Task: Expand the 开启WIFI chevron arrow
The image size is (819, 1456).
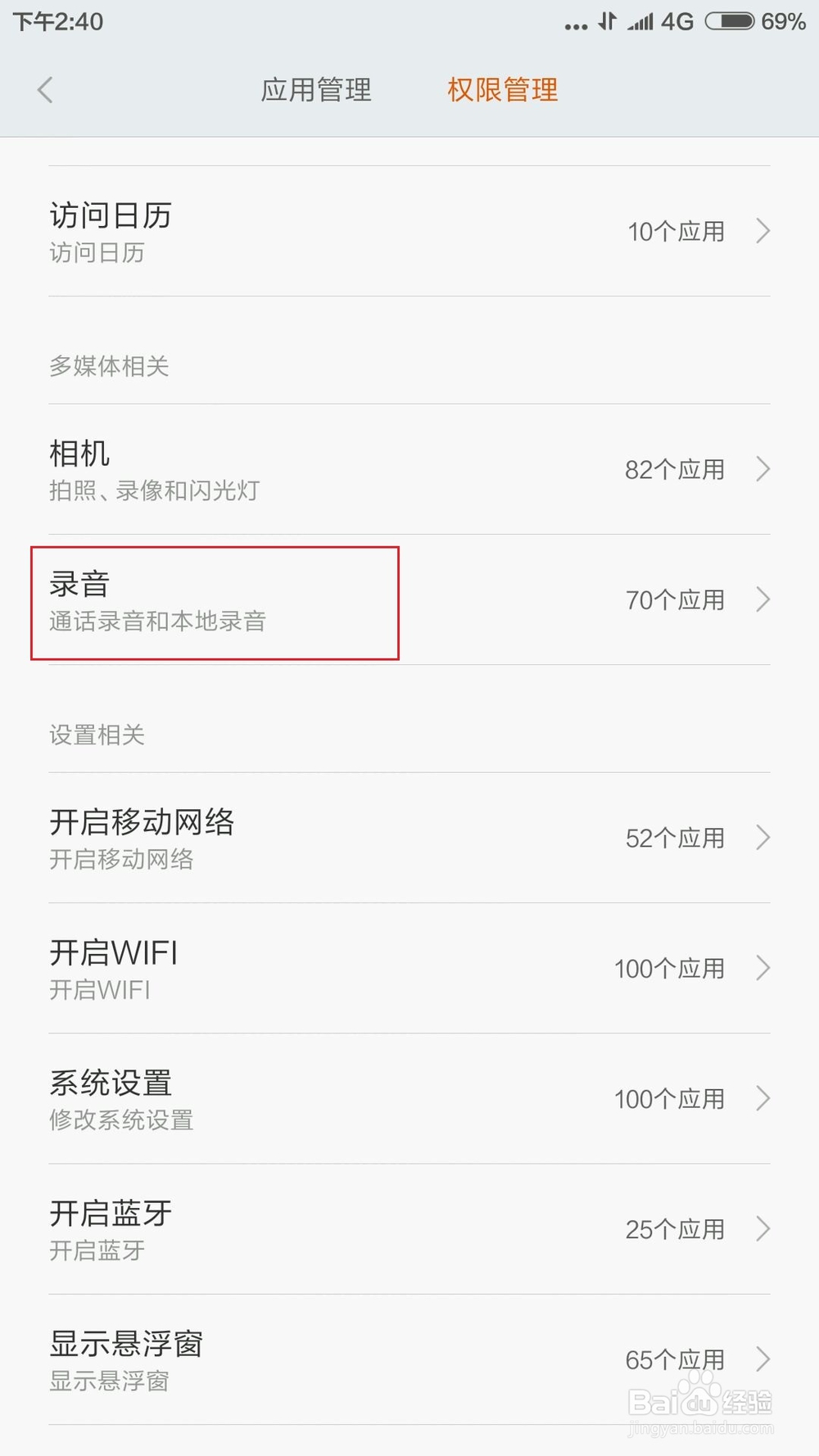Action: 762,969
